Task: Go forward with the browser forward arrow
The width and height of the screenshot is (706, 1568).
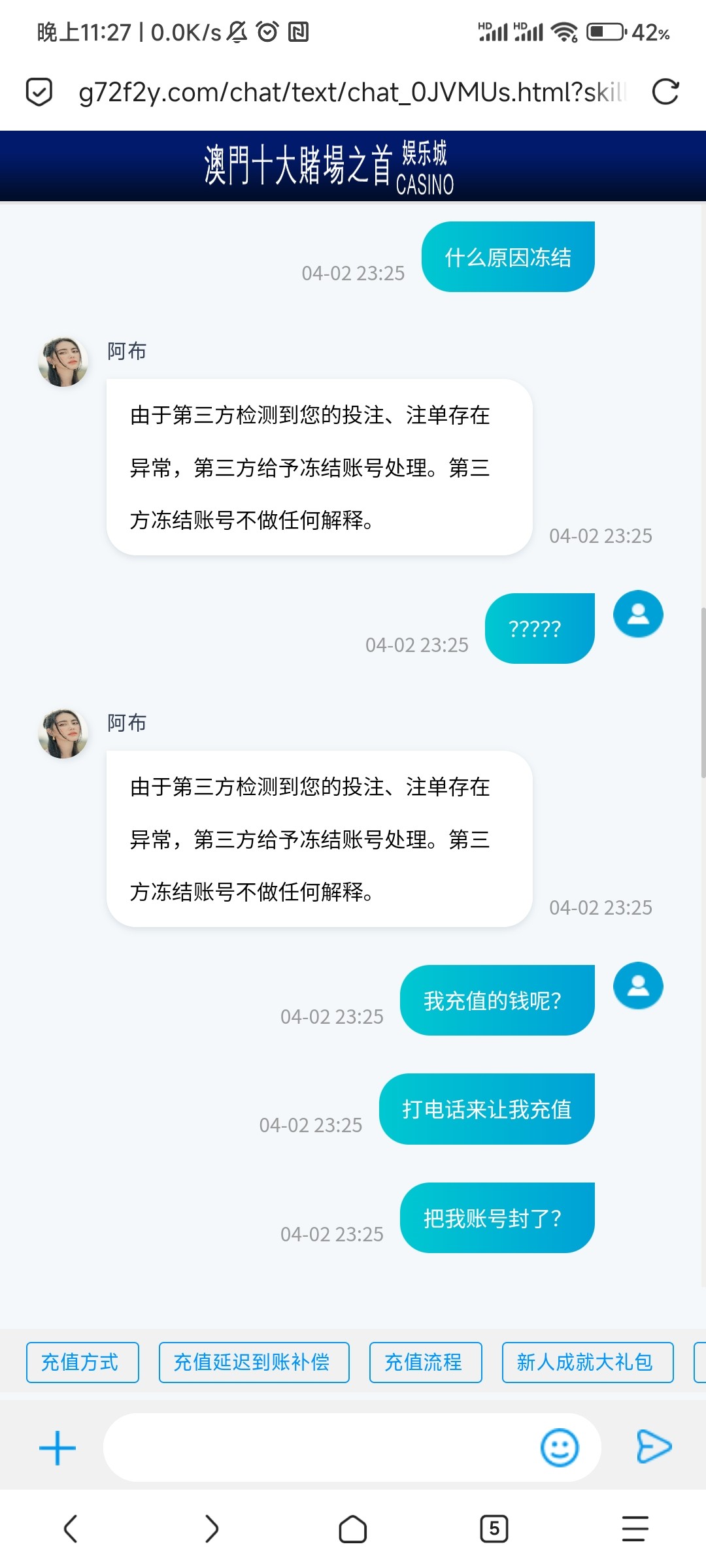Action: 211,1529
